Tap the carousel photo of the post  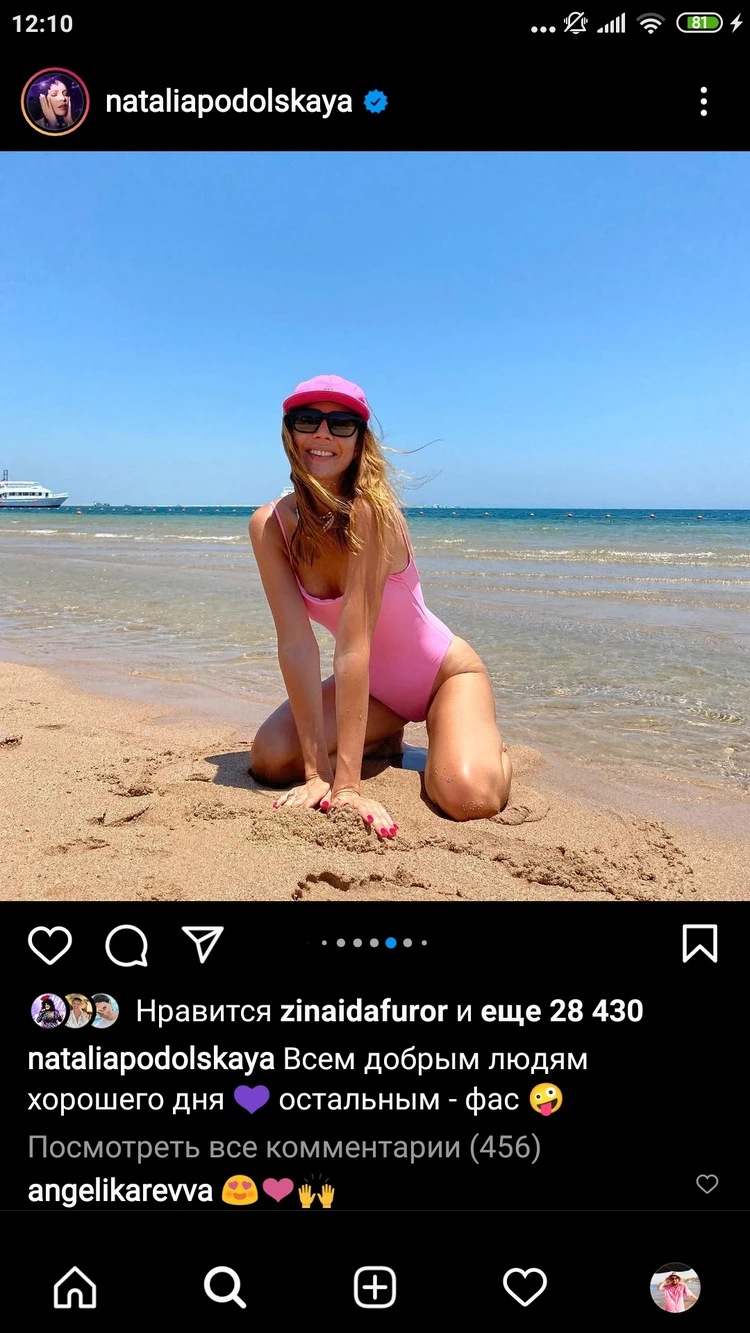(375, 526)
